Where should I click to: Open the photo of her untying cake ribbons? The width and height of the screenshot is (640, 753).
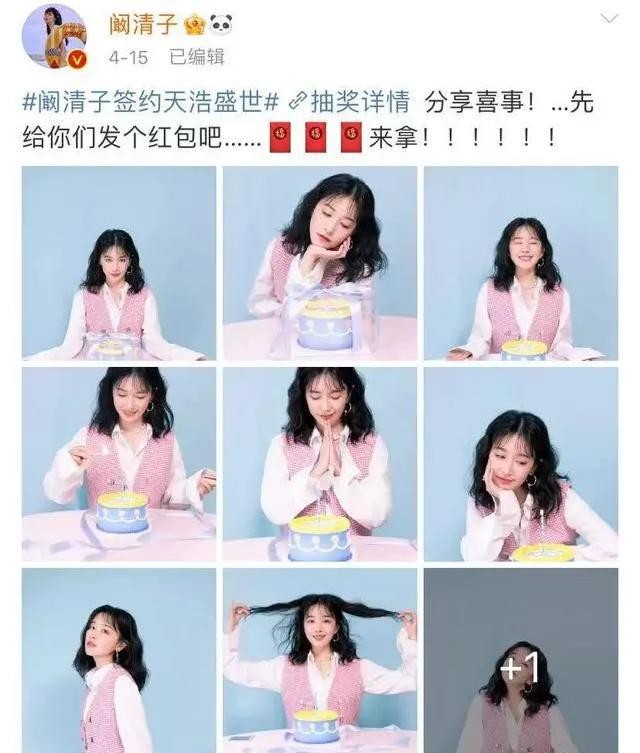click(x=119, y=464)
